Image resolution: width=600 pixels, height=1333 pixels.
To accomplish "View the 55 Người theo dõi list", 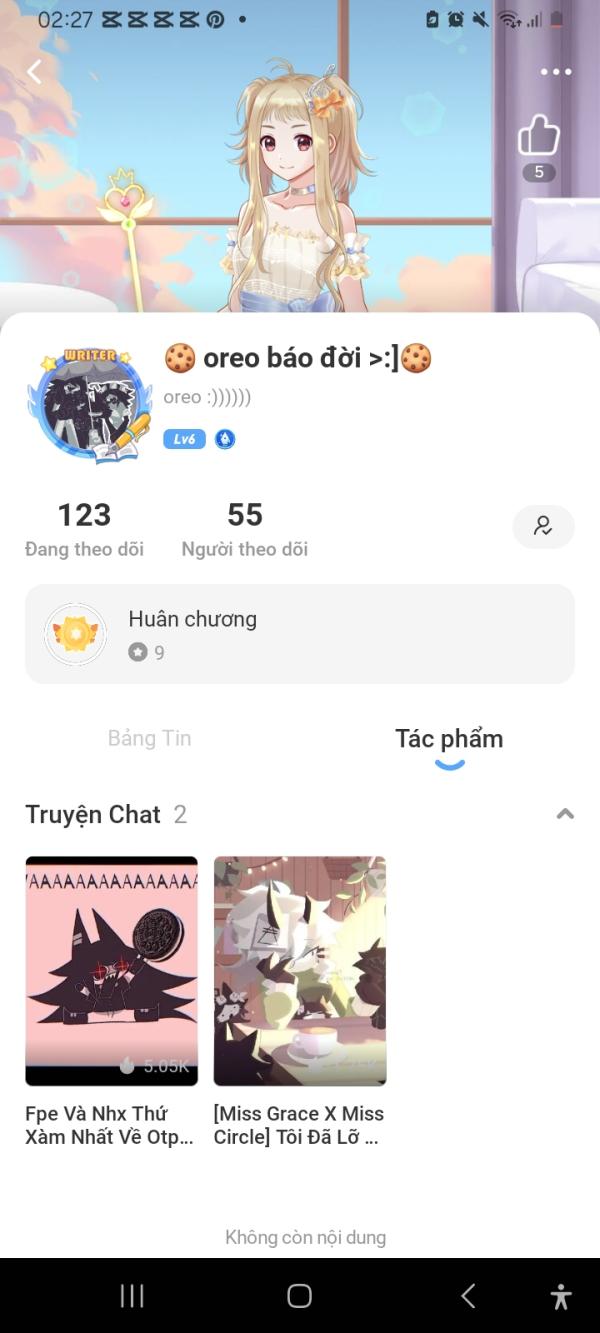I will click(x=244, y=529).
